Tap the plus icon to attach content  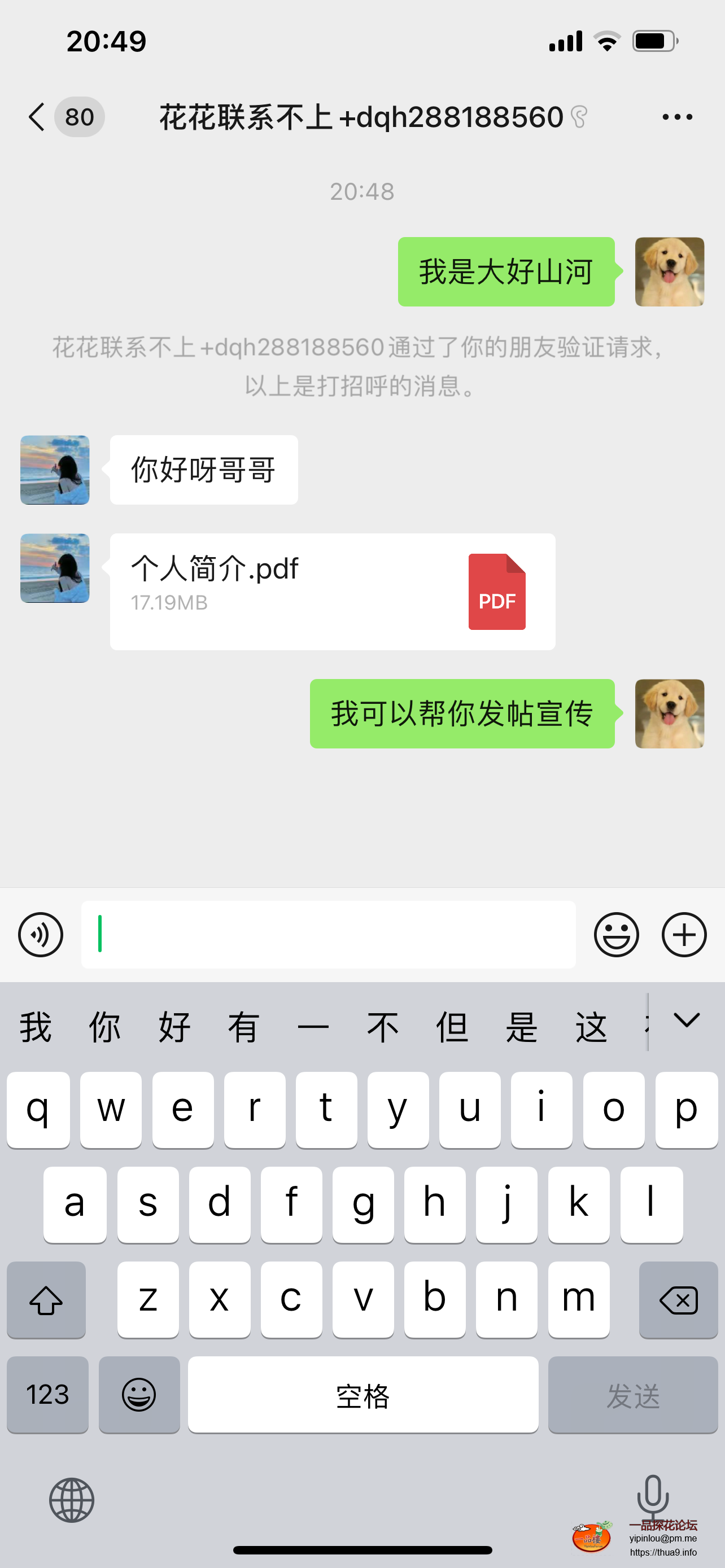click(x=683, y=935)
